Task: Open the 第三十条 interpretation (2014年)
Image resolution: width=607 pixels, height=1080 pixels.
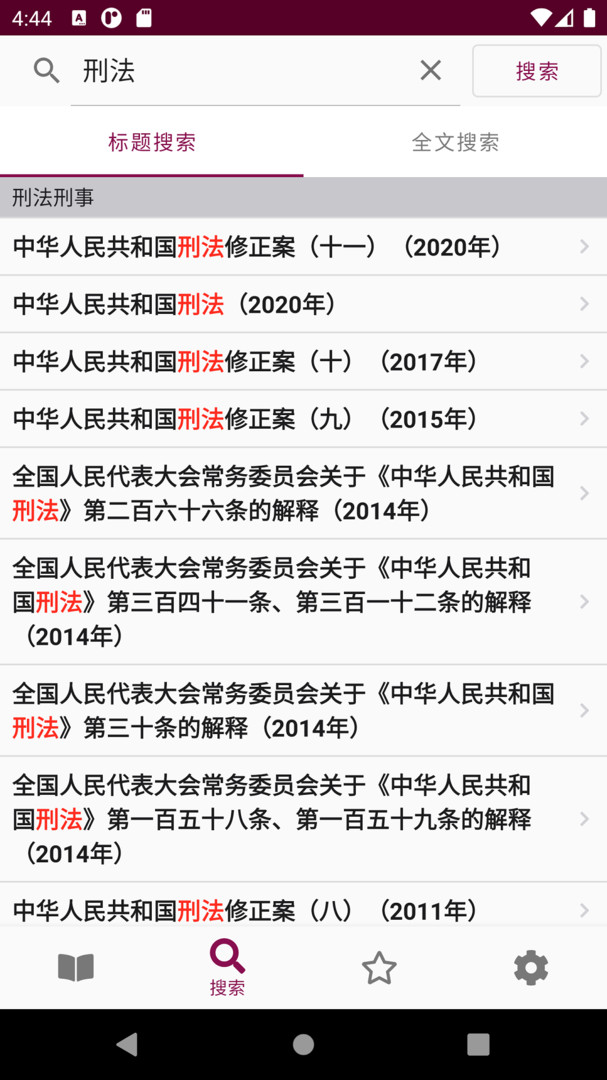Action: click(x=290, y=710)
